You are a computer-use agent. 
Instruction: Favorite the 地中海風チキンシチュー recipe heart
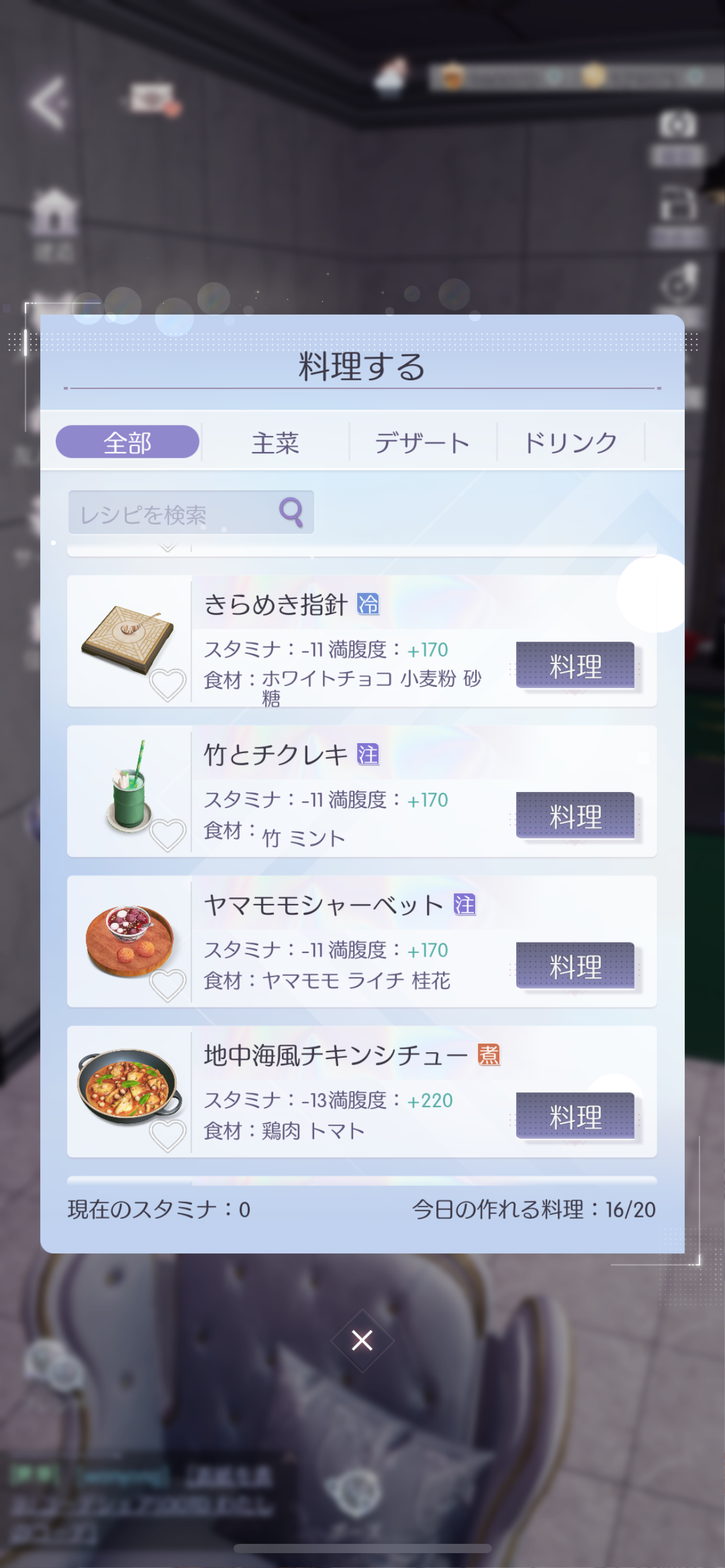click(167, 1136)
